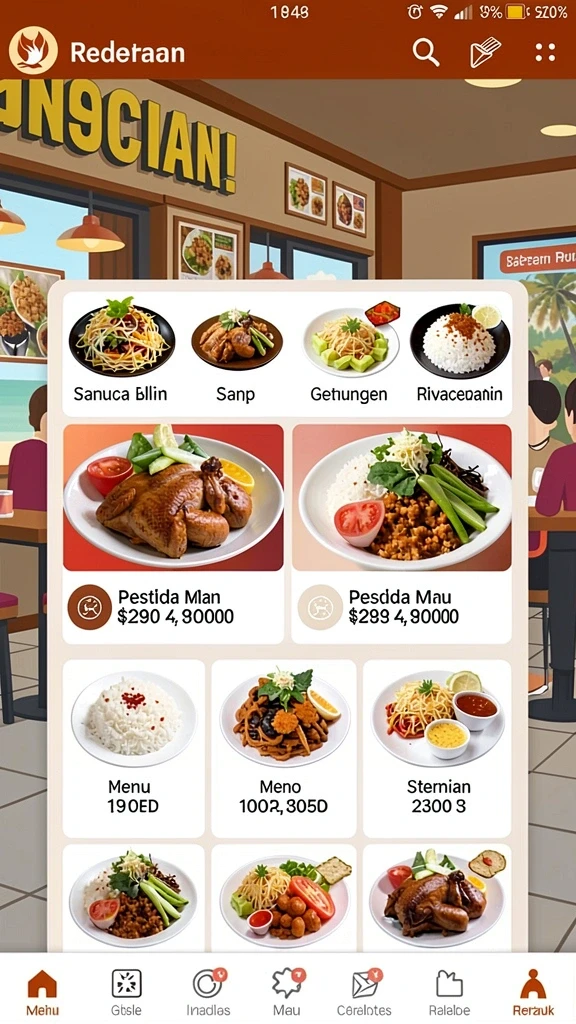Select the Sanp category
This screenshot has width=576, height=1024.
[236, 351]
